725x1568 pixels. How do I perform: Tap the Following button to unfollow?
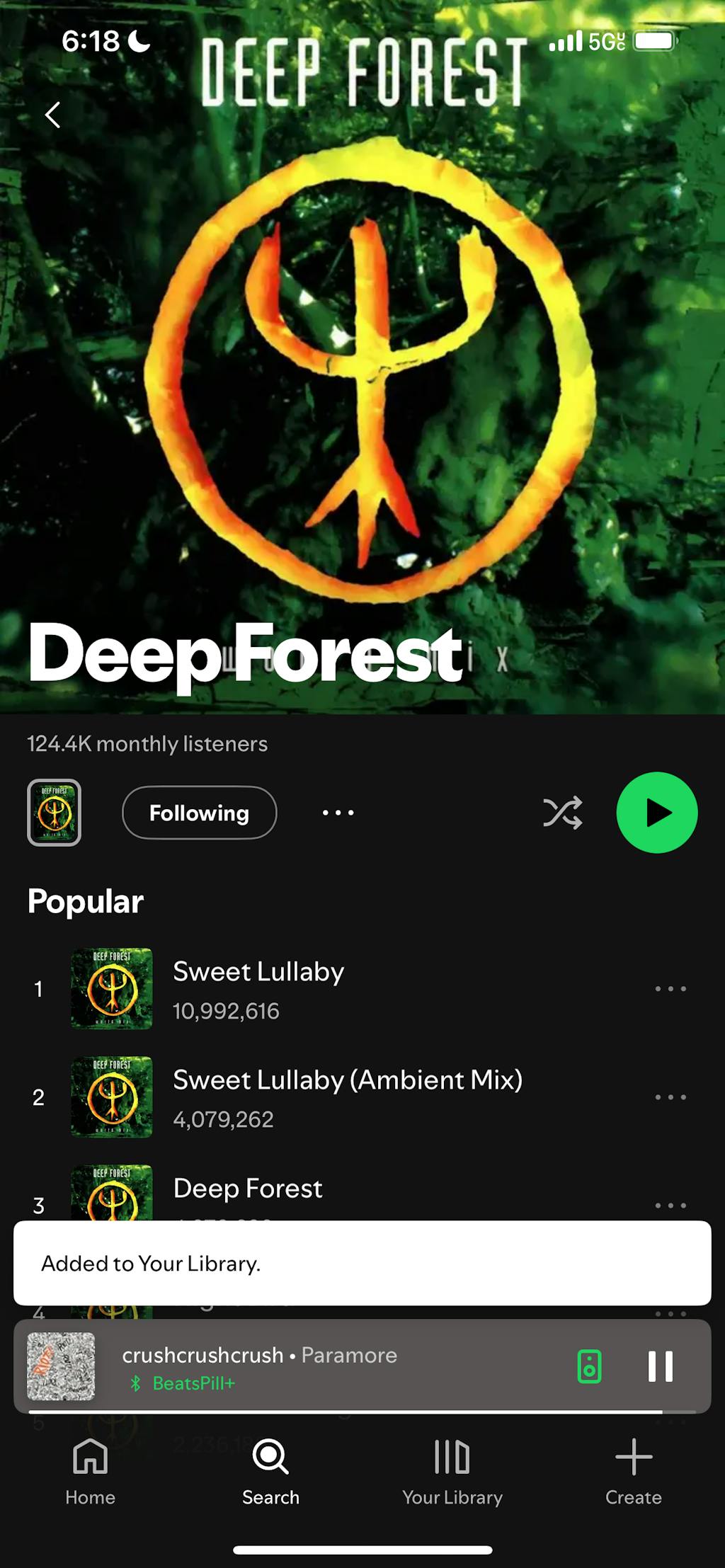click(199, 813)
